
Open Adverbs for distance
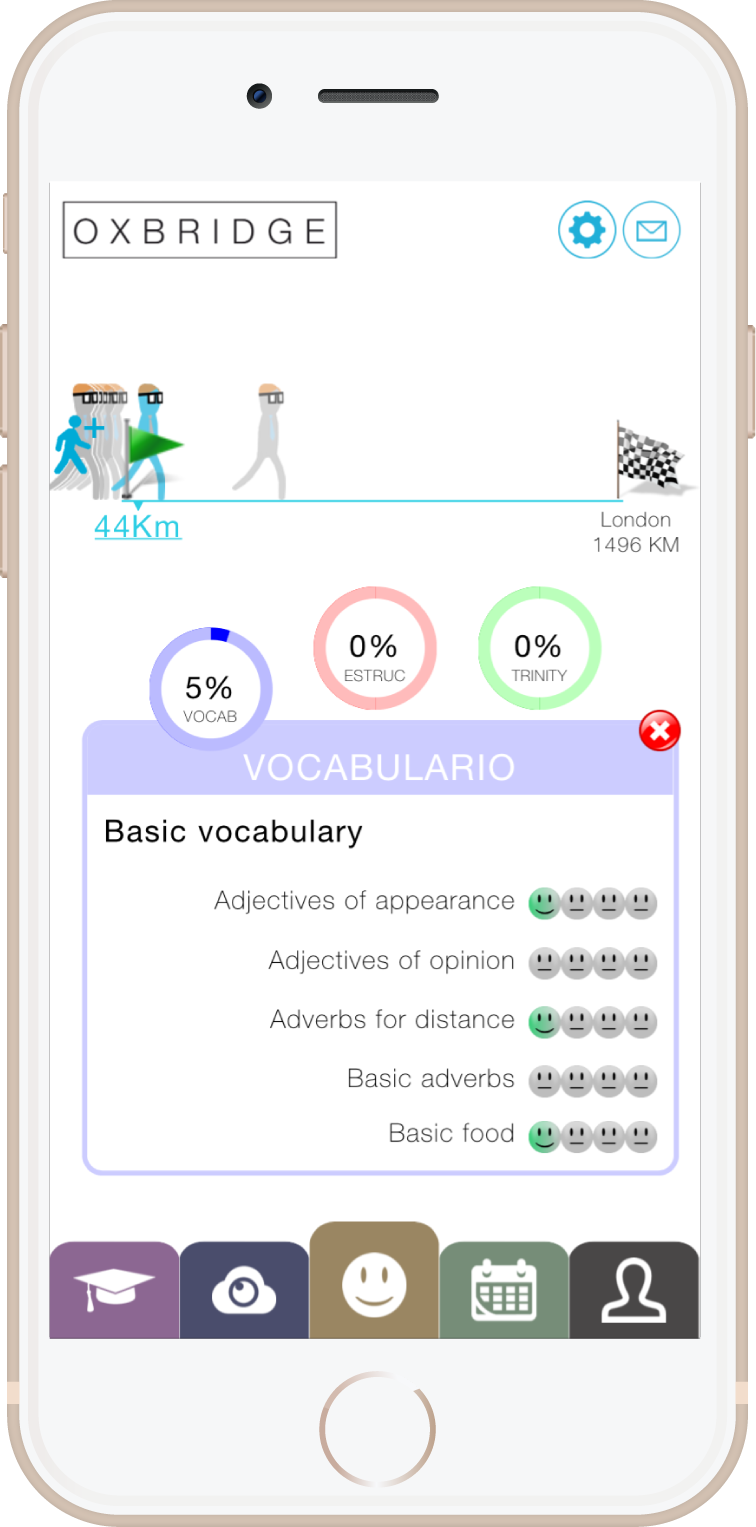pos(392,1020)
